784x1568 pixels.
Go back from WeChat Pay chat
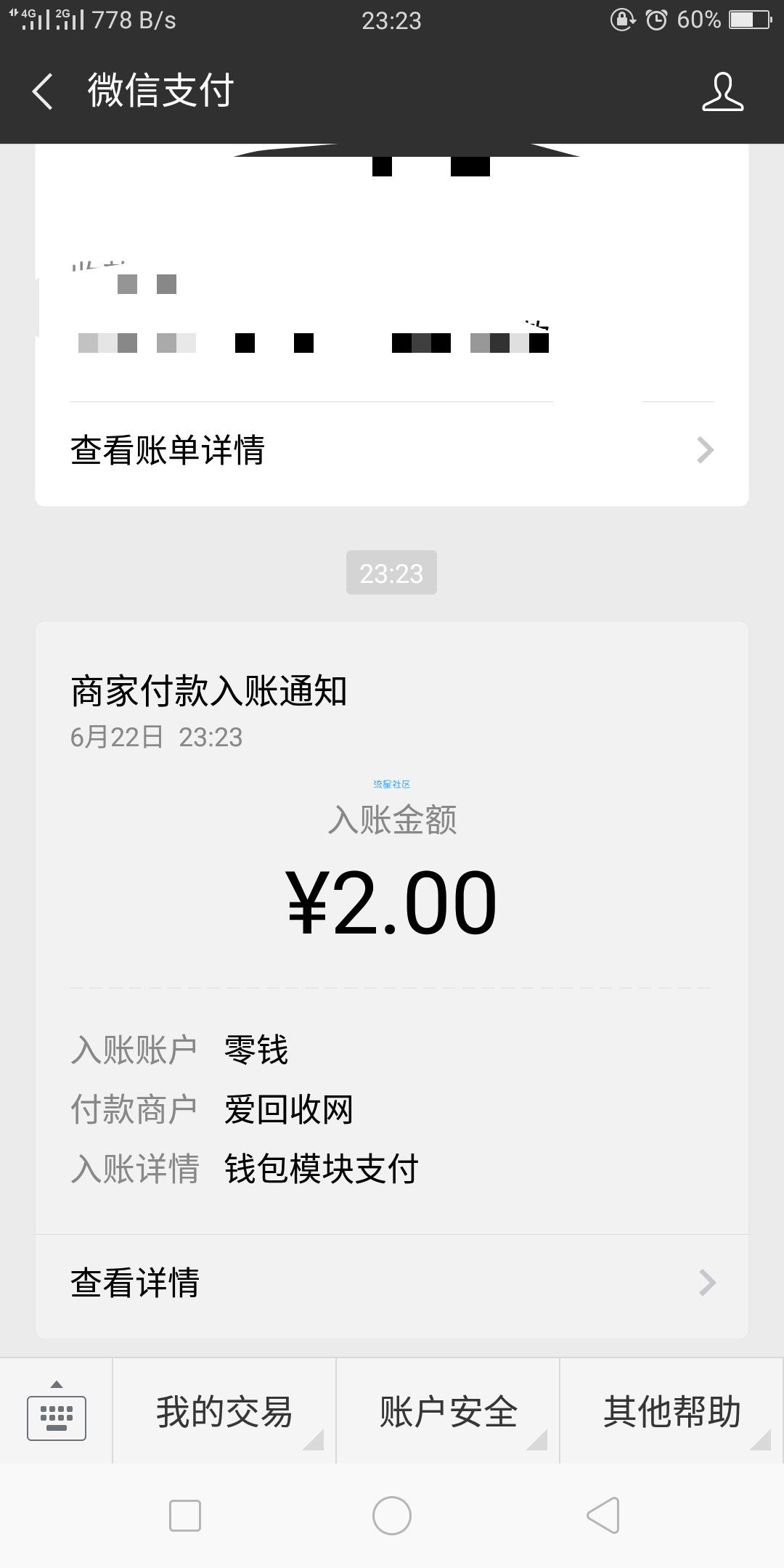point(43,91)
